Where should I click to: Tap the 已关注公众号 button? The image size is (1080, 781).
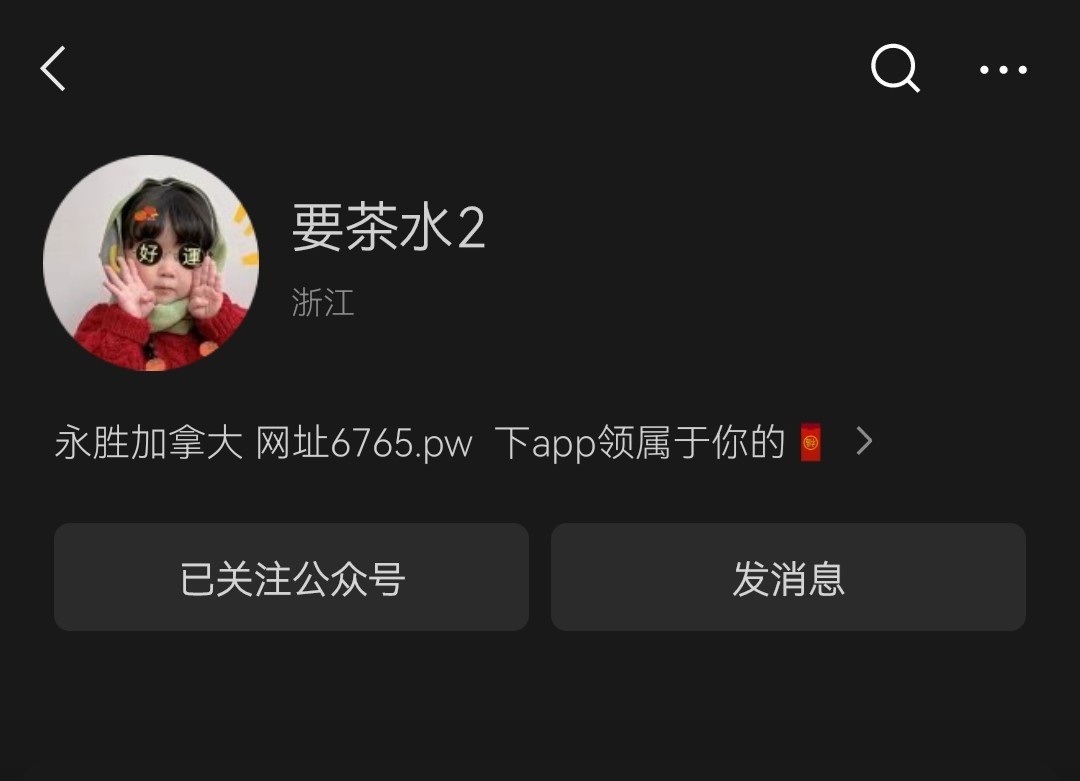coord(291,577)
